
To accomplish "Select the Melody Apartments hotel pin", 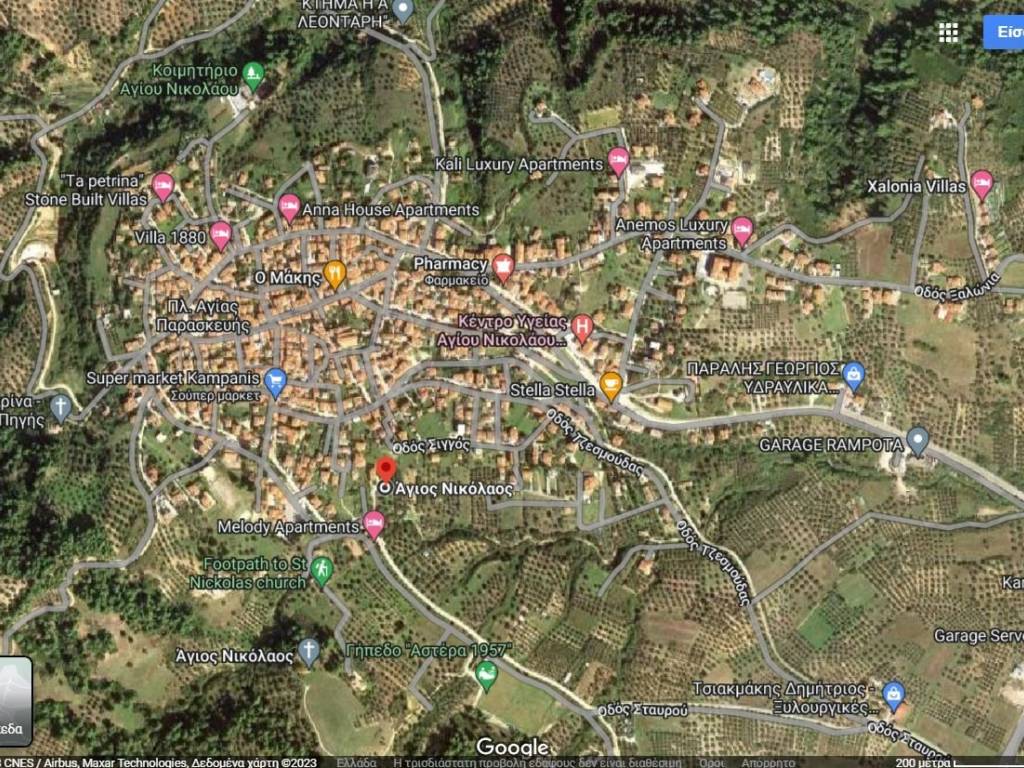I will [374, 524].
